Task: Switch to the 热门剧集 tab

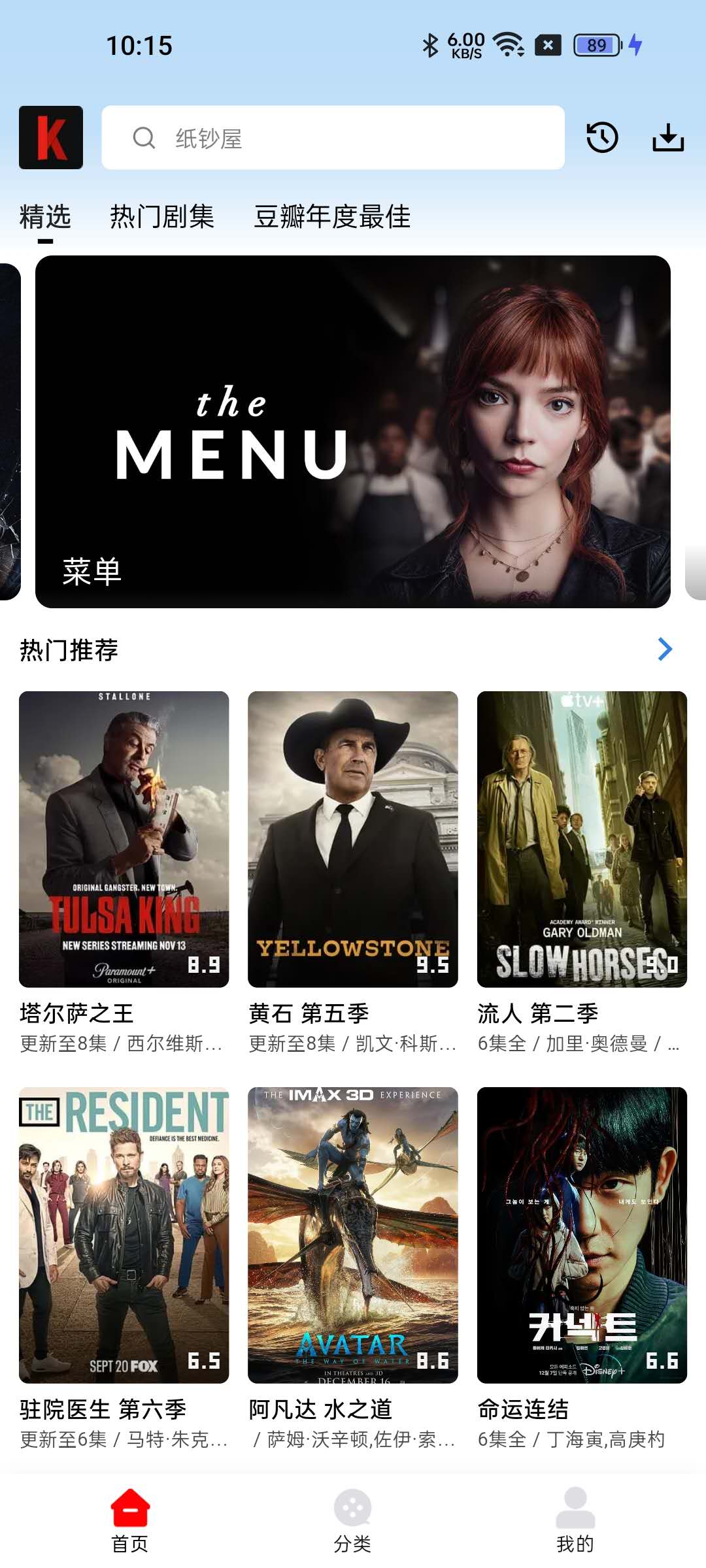Action: 162,217
